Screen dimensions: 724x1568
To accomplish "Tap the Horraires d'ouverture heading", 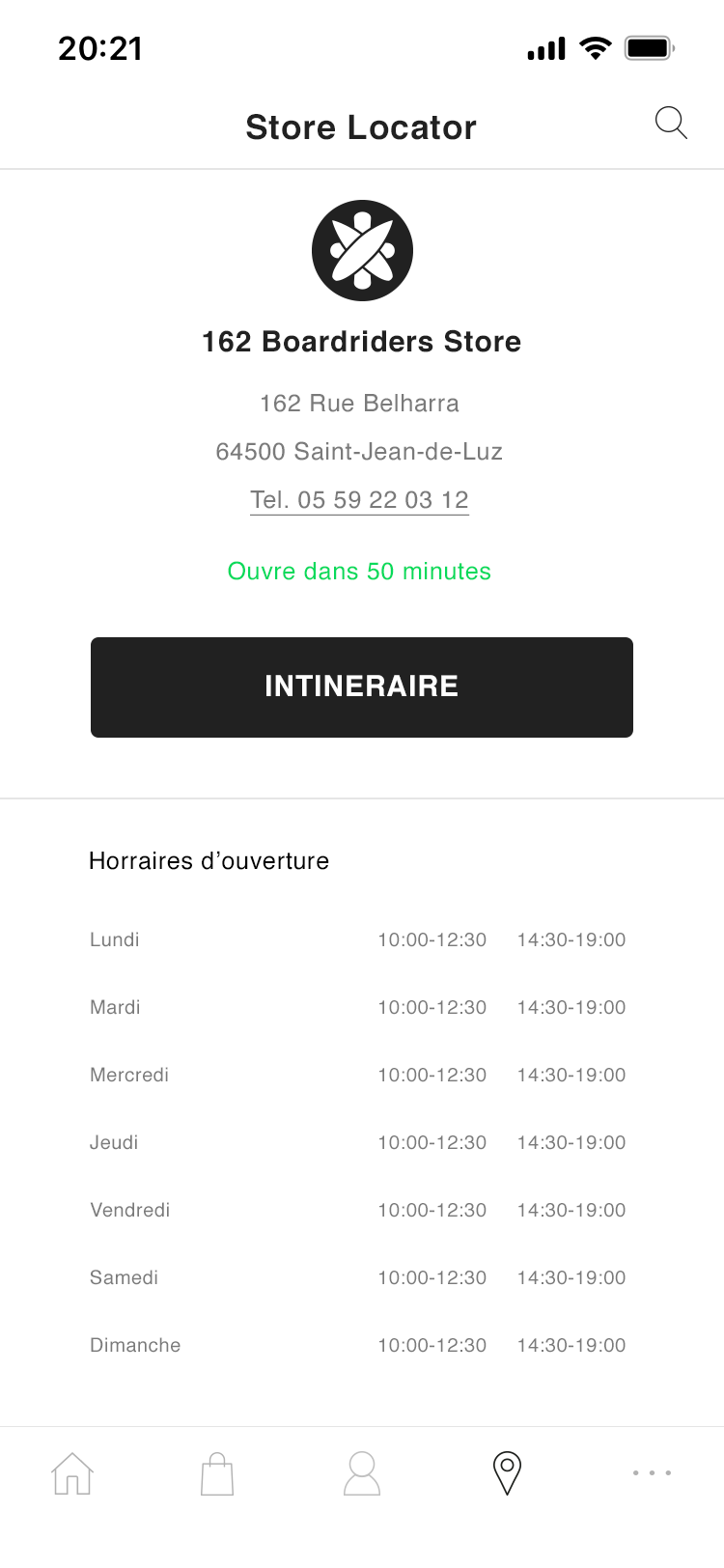I will (209, 860).
